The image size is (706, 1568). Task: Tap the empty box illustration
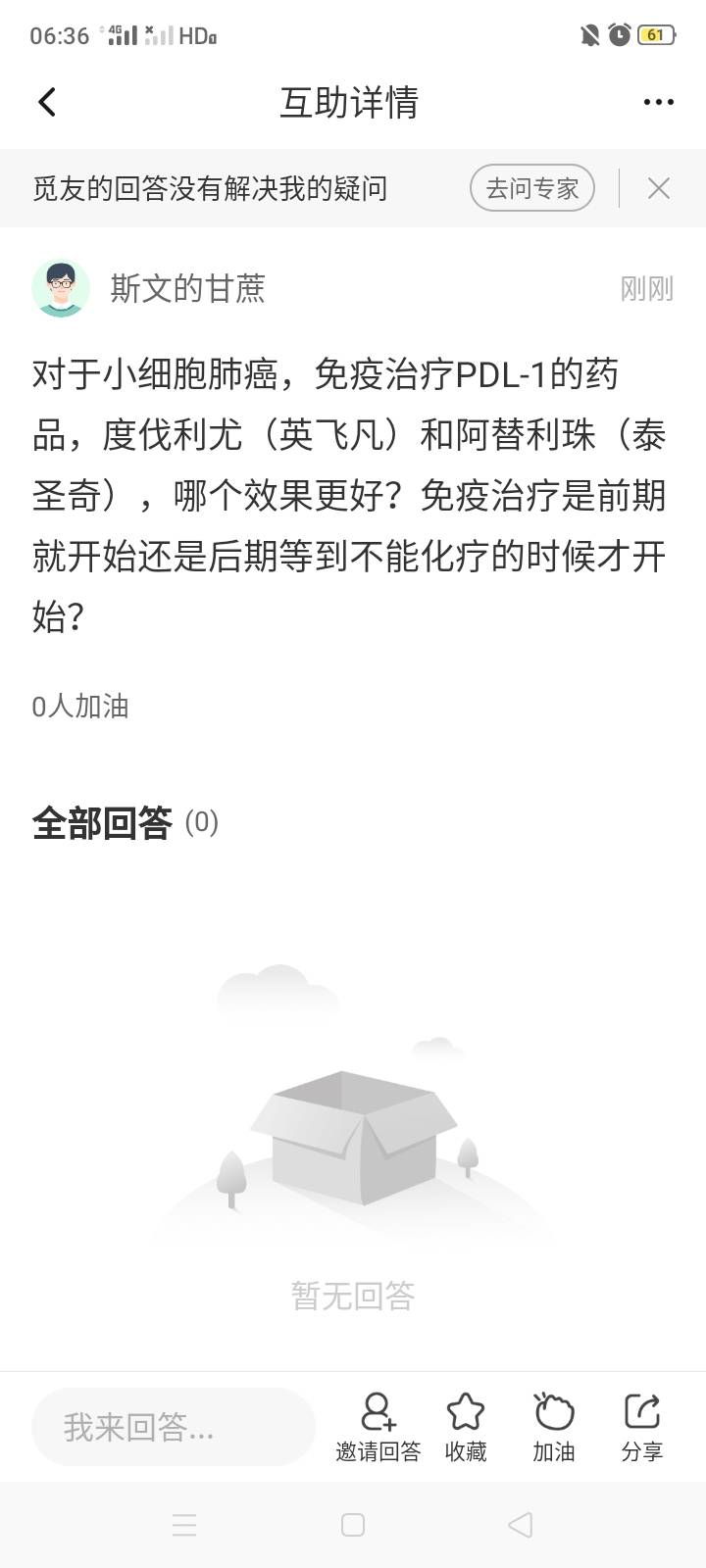(x=353, y=1127)
